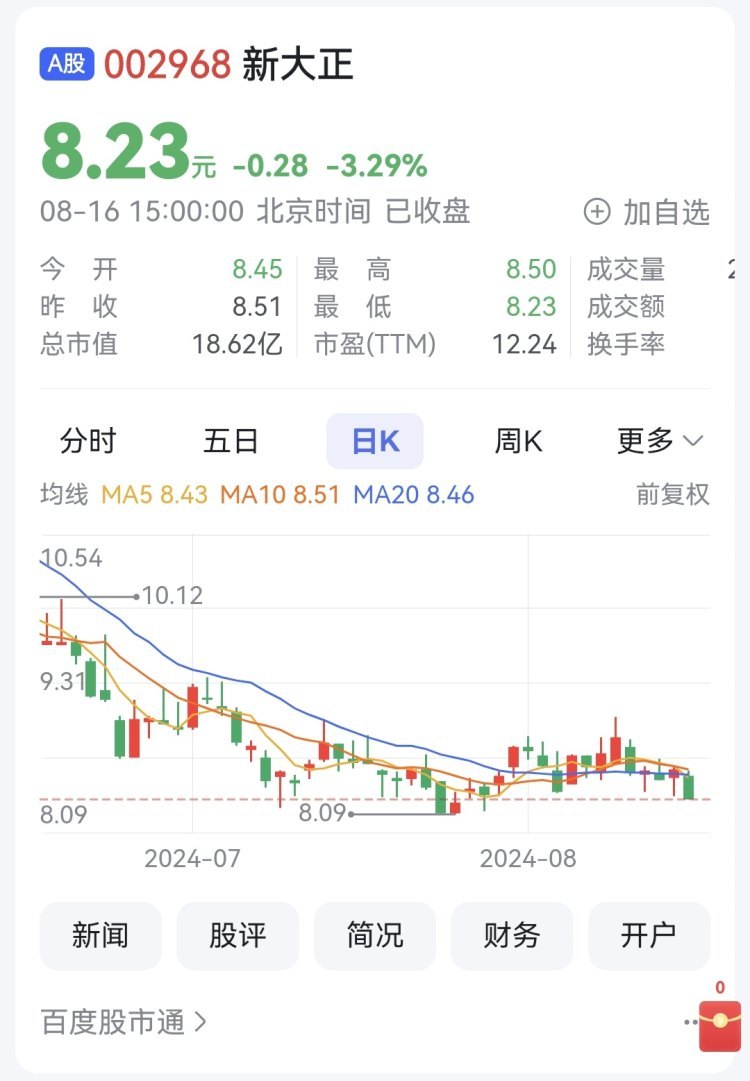View the 简况 company overview
Screen dimensions: 750x1081
(x=375, y=936)
